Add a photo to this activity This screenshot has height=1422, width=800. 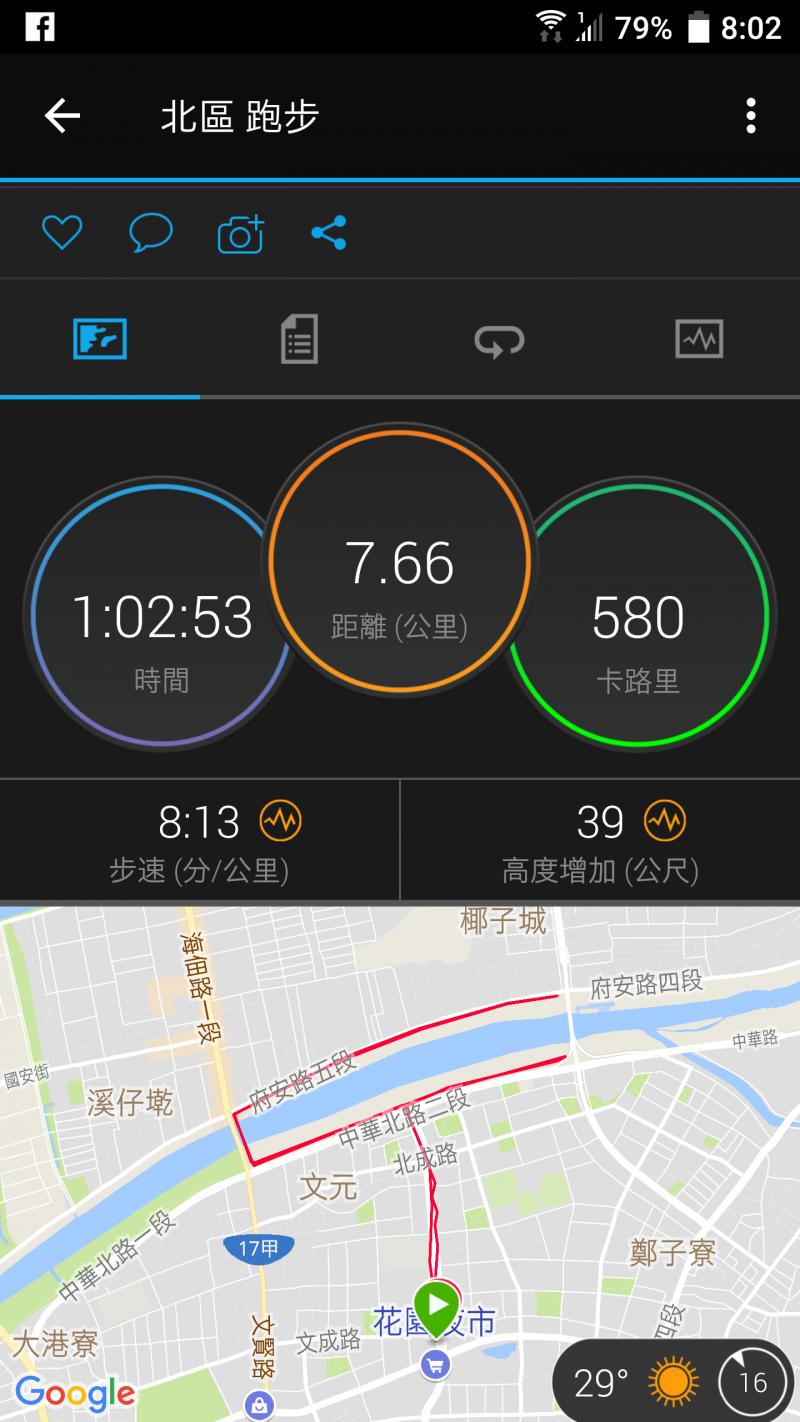point(240,234)
